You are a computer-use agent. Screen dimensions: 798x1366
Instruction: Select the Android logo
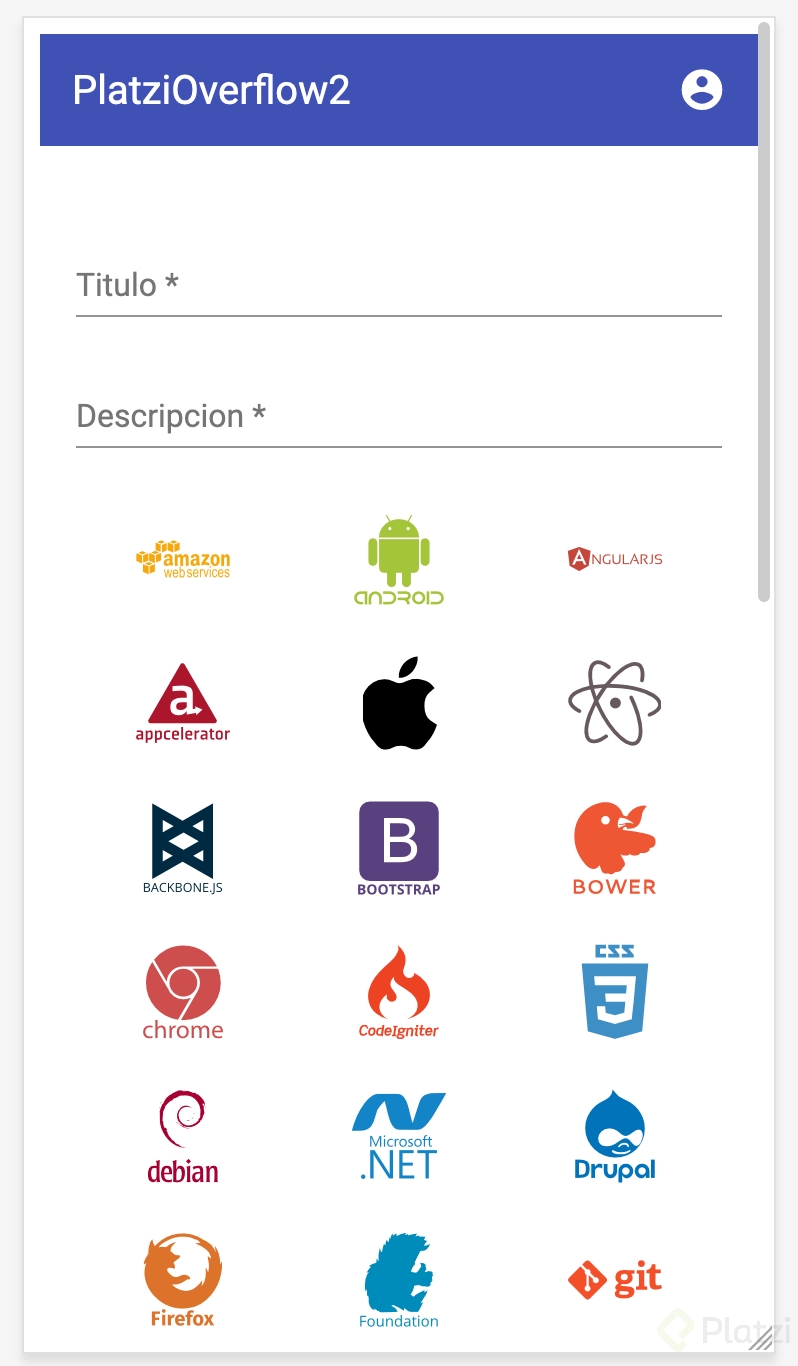coord(399,558)
